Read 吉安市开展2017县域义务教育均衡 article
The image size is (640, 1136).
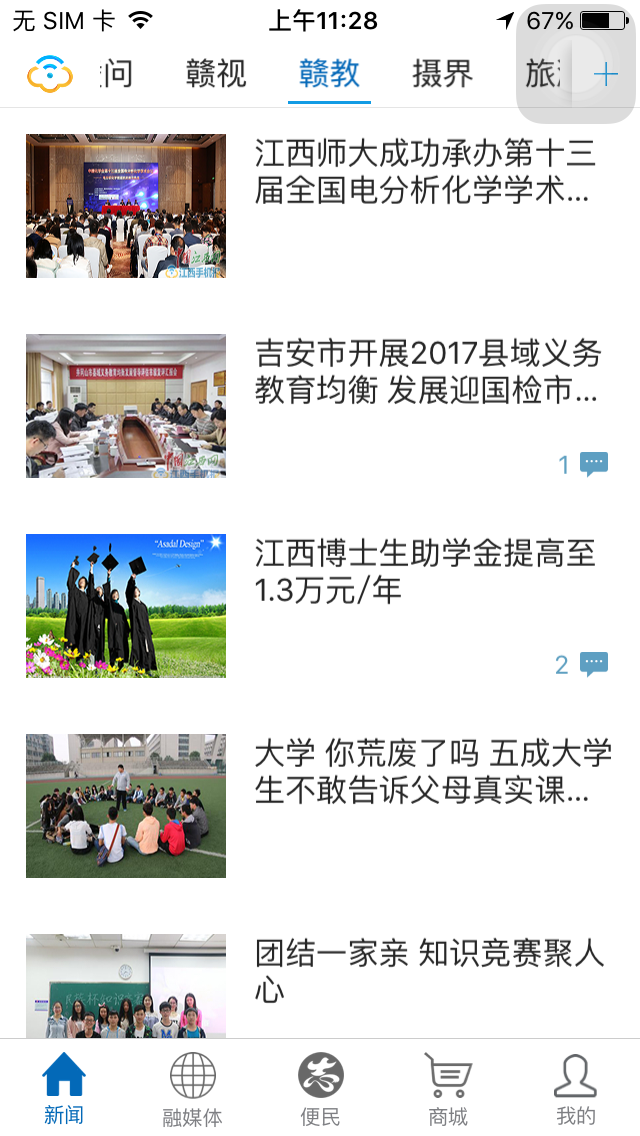[x=428, y=372]
